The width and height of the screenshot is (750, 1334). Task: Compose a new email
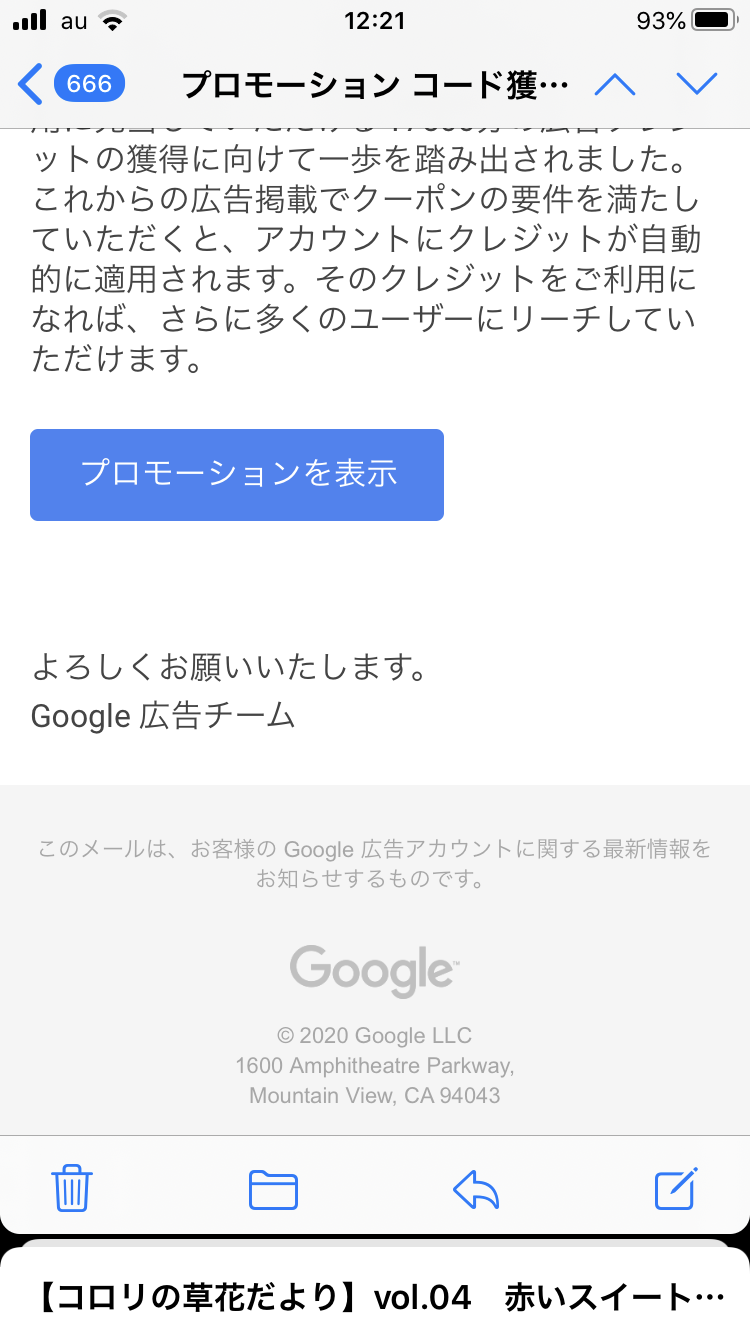click(676, 1189)
